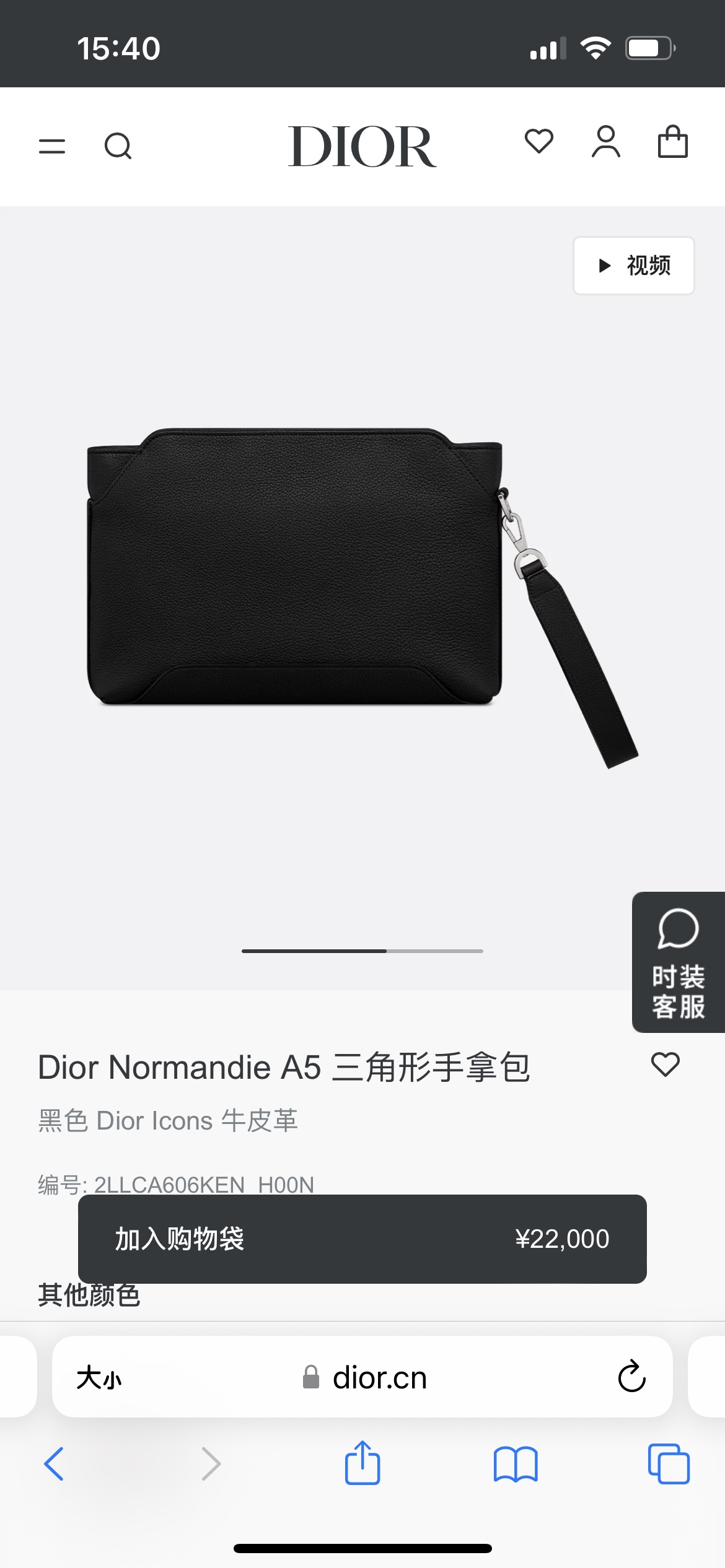Tap 加入购物袋 to add to bag
This screenshot has width=725, height=1568.
coord(362,1239)
